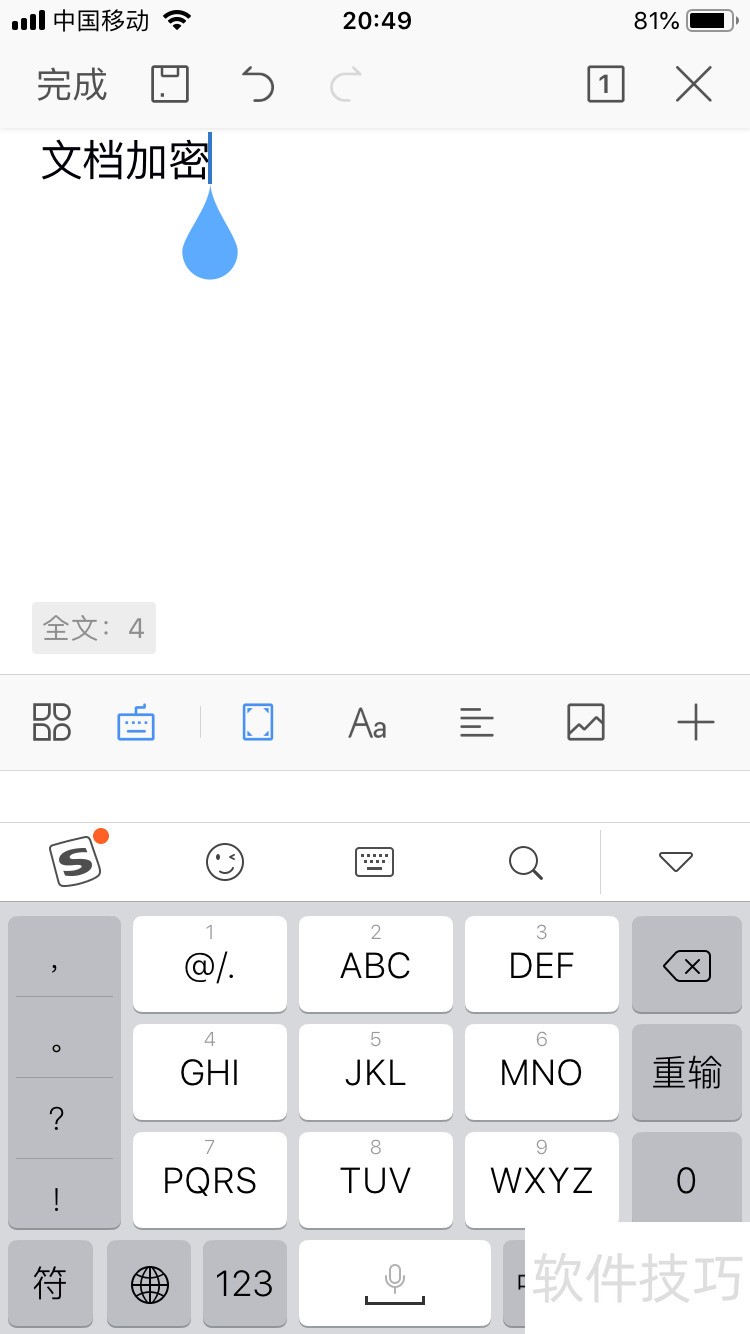The height and width of the screenshot is (1334, 750).
Task: Toggle the keyboard toolbar icon
Action: [x=136, y=722]
